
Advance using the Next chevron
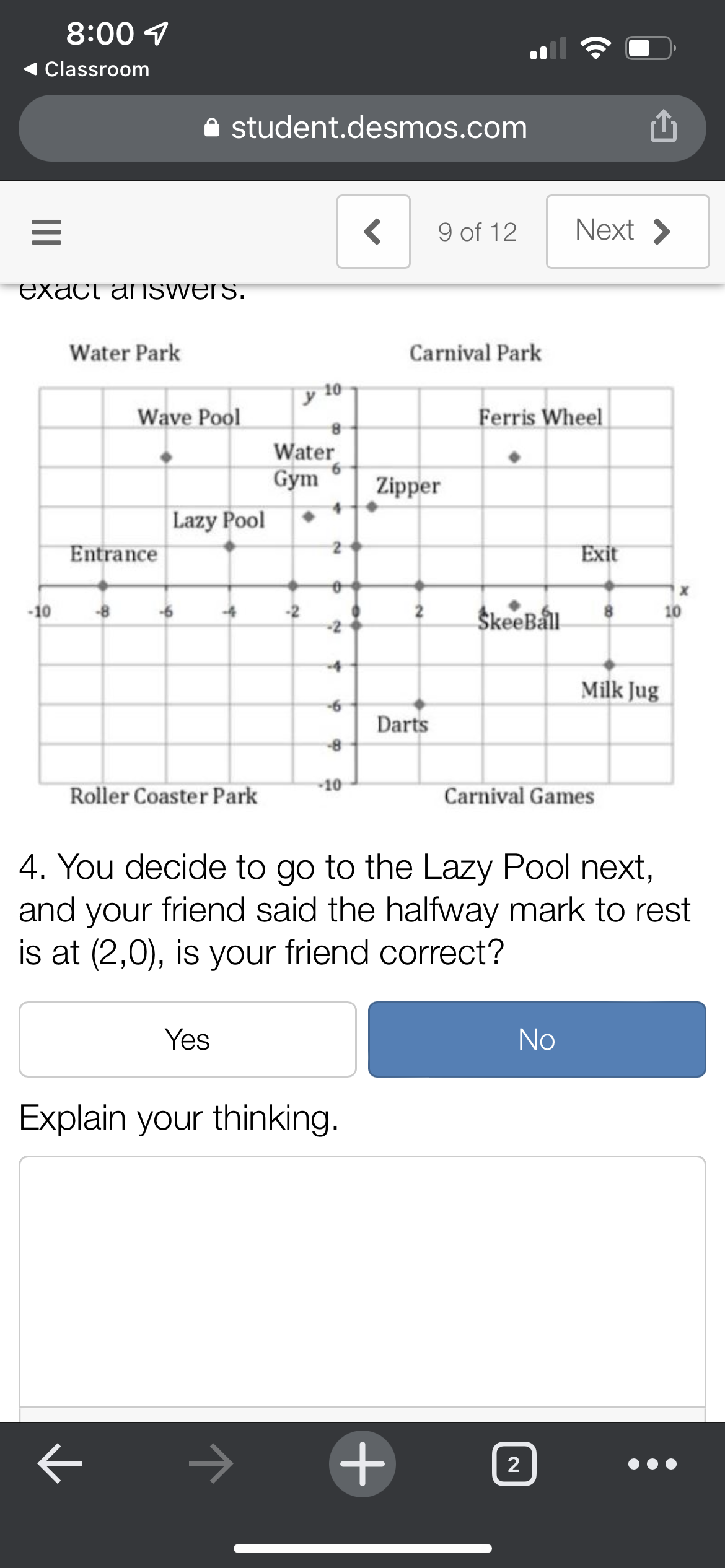pos(627,232)
